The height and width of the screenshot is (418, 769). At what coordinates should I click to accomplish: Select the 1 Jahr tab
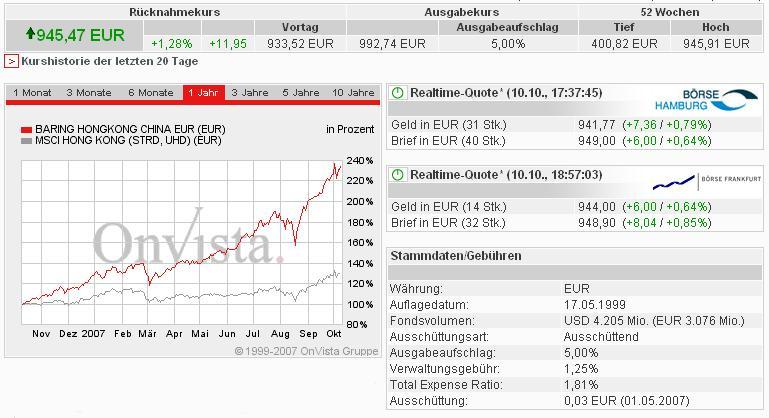point(203,93)
